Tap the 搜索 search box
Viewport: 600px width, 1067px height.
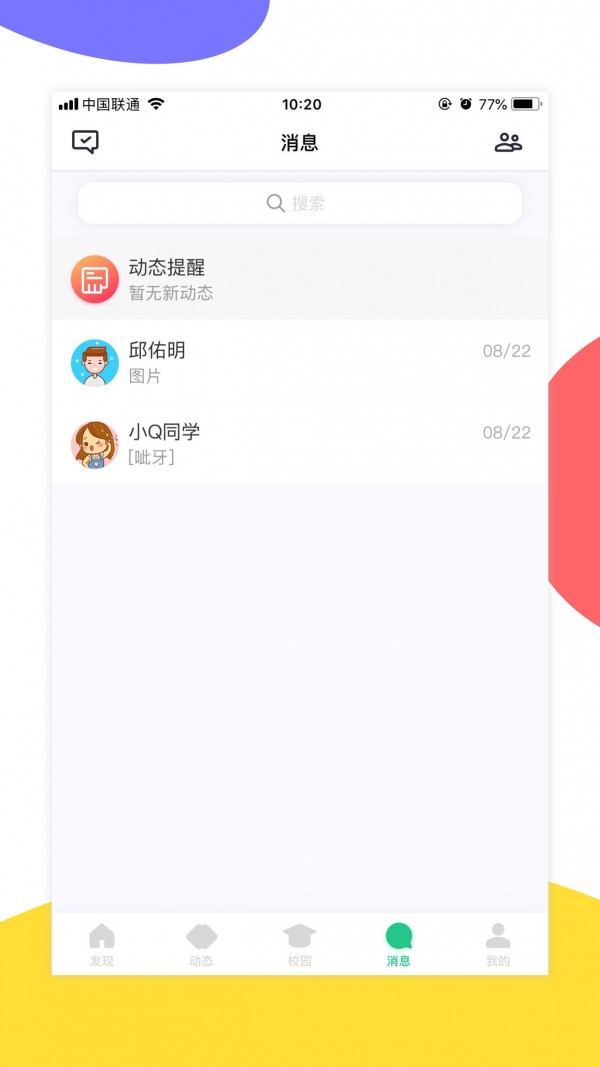[x=300, y=203]
